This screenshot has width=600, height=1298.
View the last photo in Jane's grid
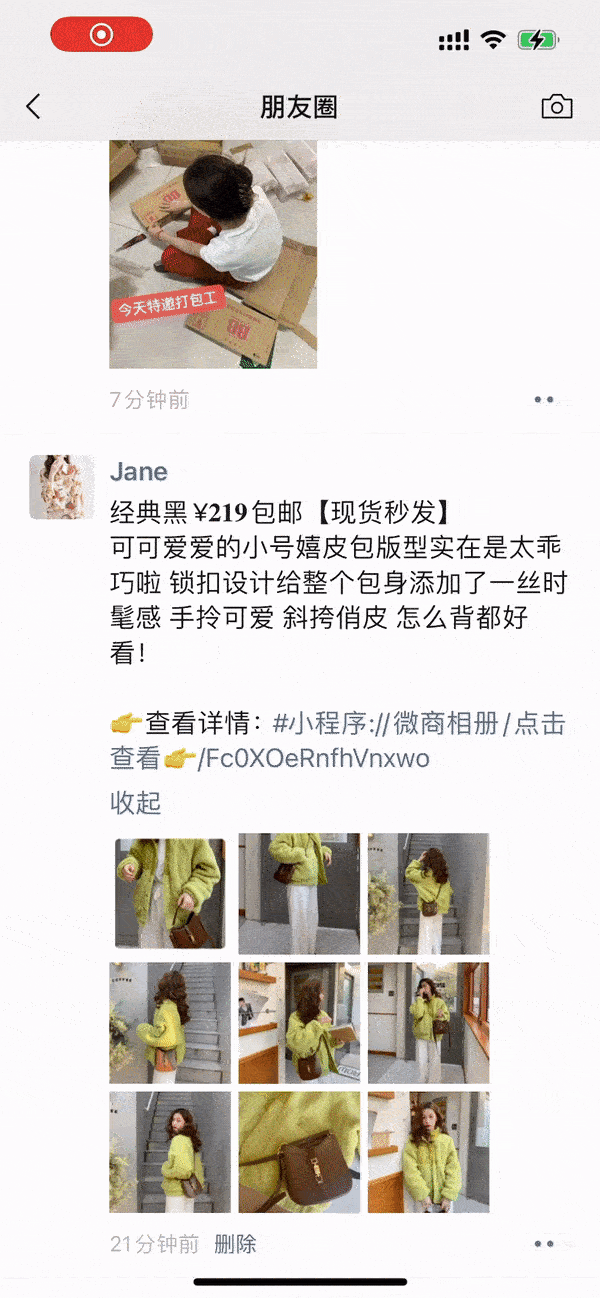(428, 1152)
